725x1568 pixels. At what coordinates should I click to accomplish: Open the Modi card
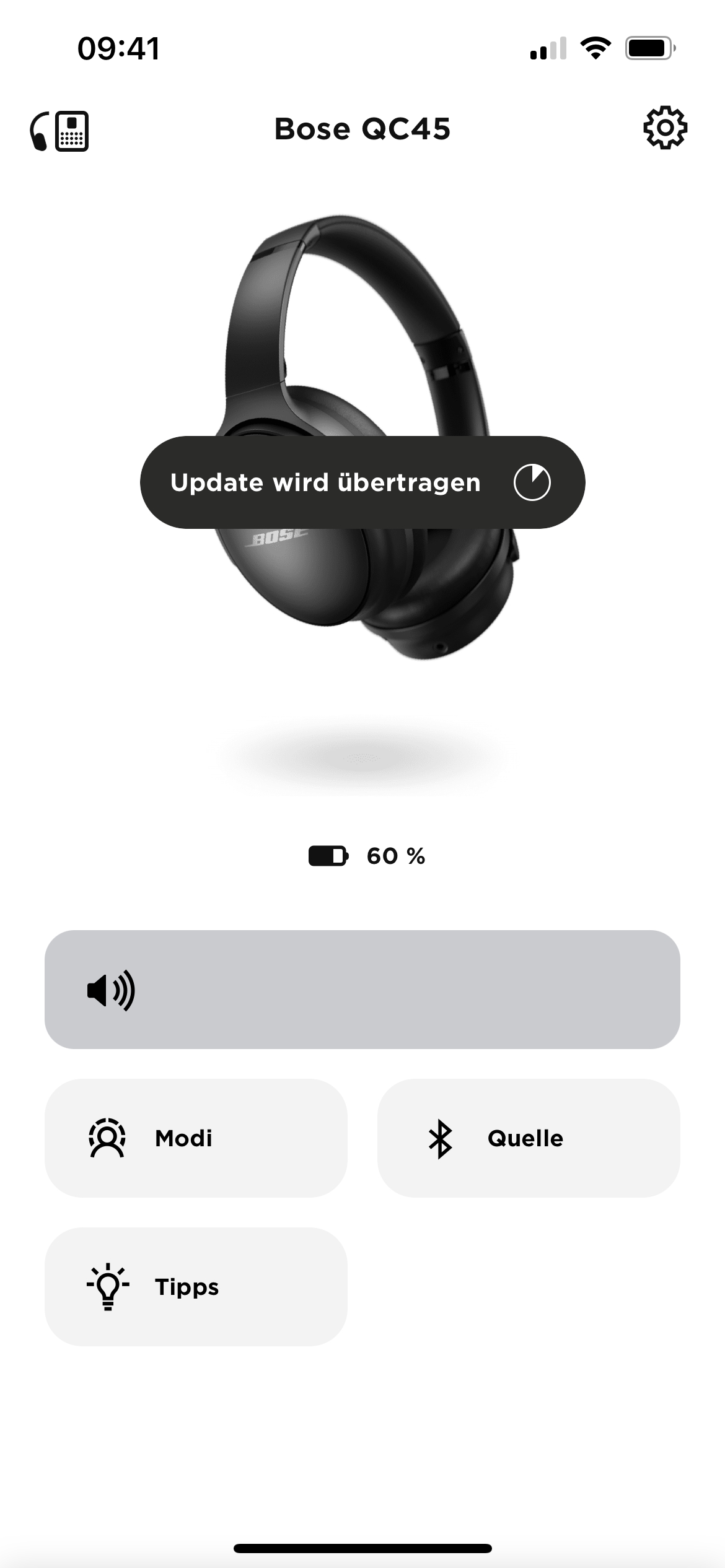tap(196, 1138)
